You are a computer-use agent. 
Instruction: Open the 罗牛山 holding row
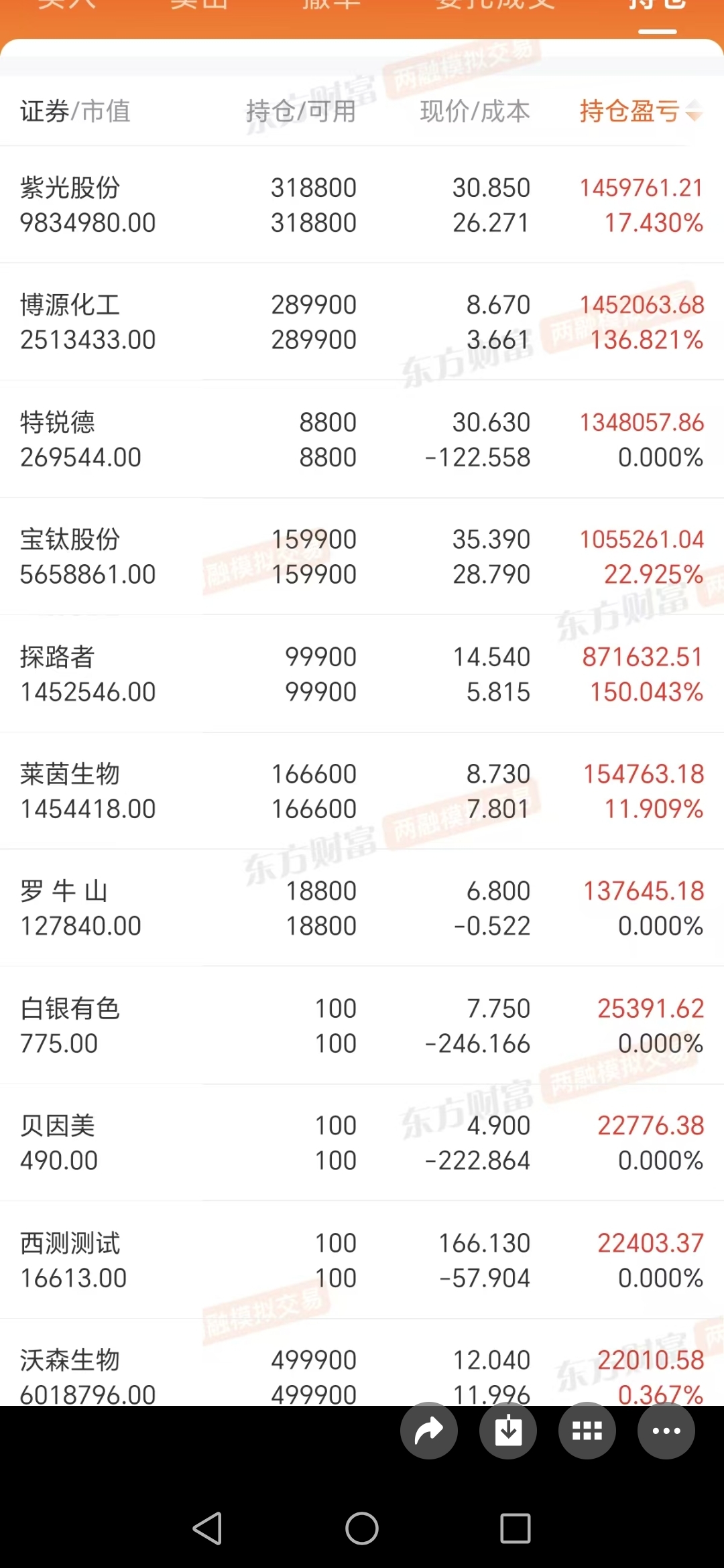click(362, 908)
